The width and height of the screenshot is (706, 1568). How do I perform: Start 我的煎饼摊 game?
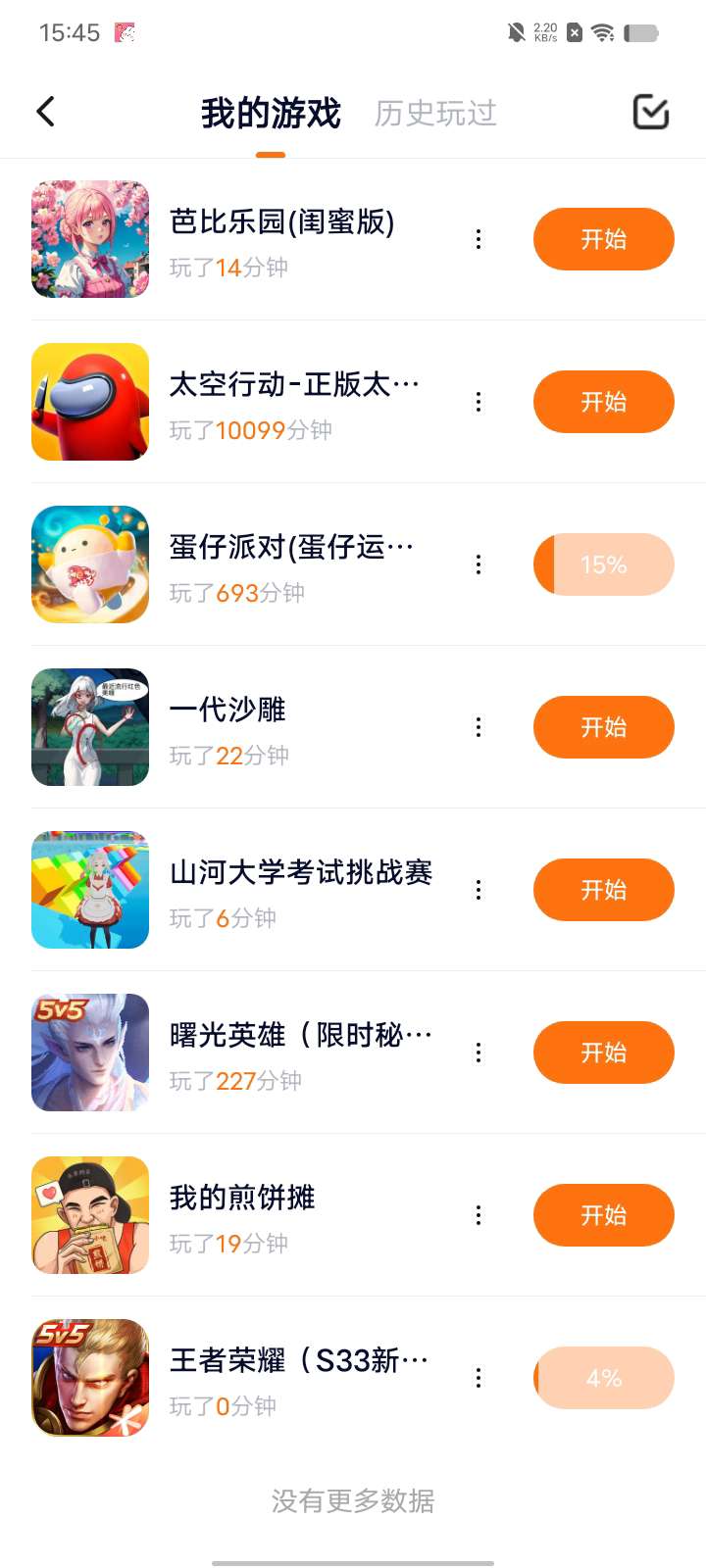pyautogui.click(x=603, y=1215)
